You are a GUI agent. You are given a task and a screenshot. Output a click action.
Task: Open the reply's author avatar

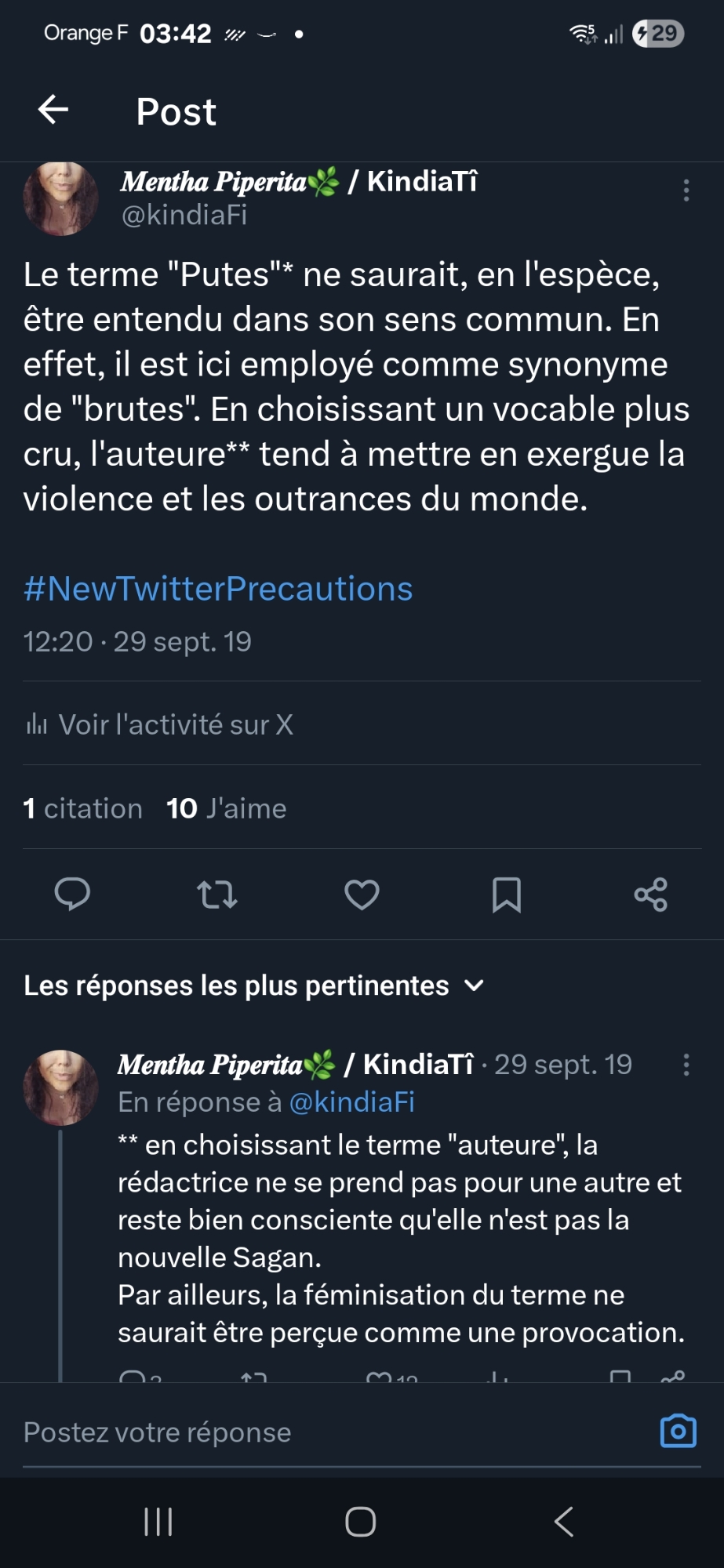60,1087
